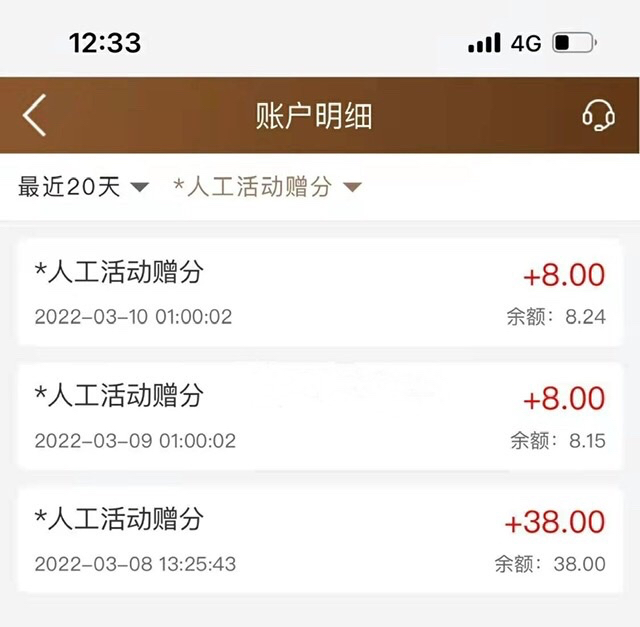
Task: Go back from the 账户明细 page
Action: pyautogui.click(x=35, y=116)
